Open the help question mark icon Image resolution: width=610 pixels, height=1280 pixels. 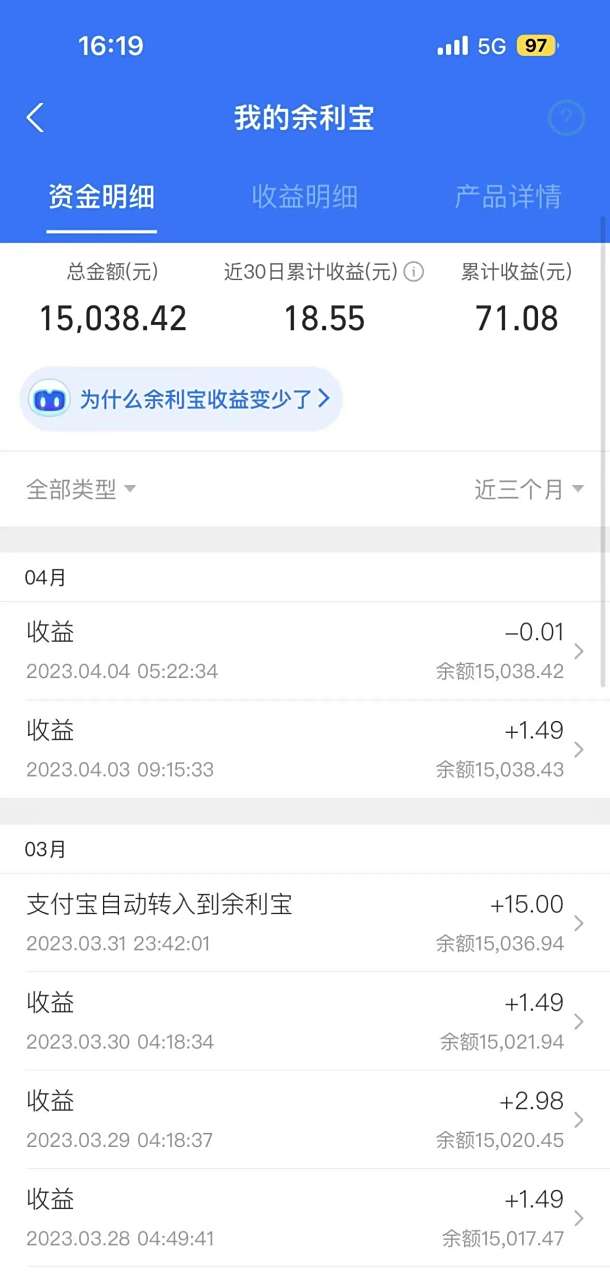tap(566, 118)
